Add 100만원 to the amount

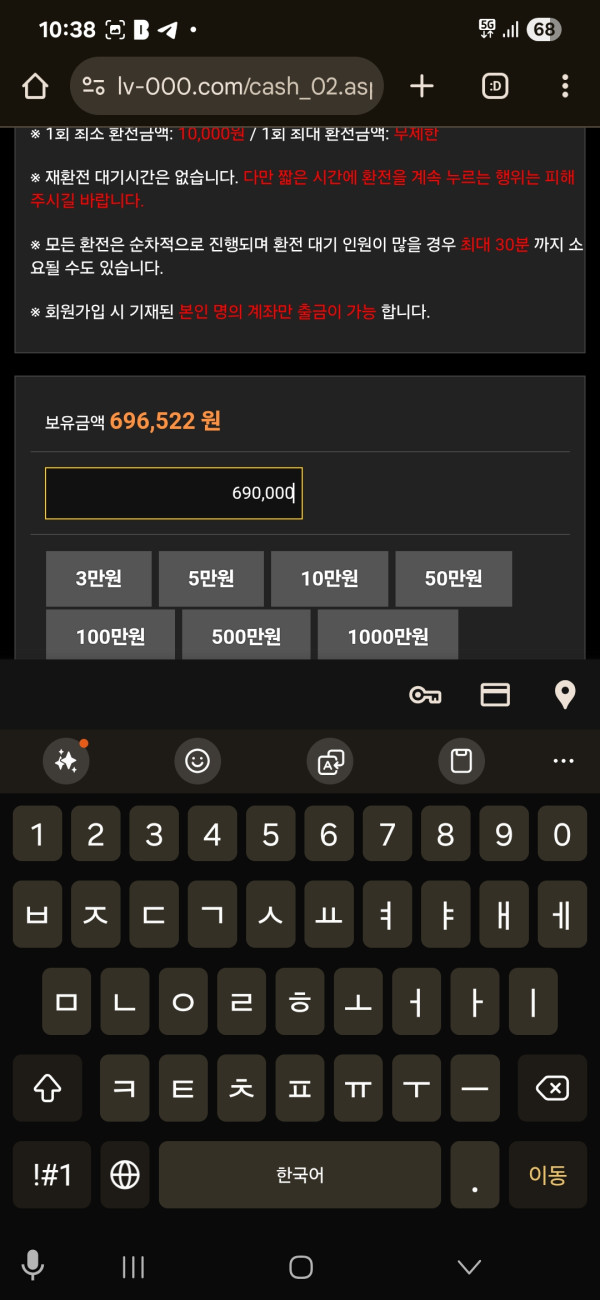click(110, 635)
